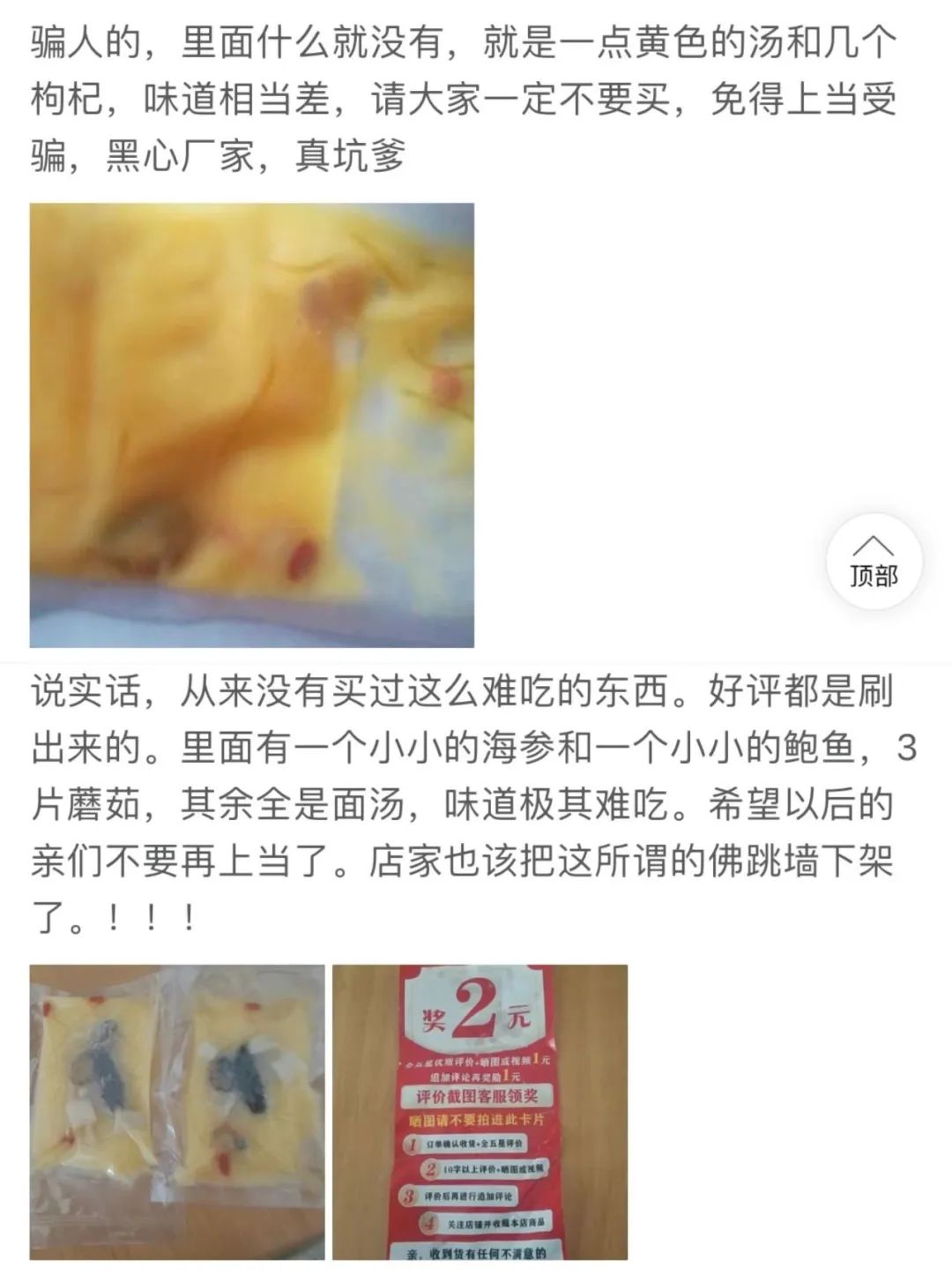Click step 1 circle on the reward card

click(x=413, y=1145)
